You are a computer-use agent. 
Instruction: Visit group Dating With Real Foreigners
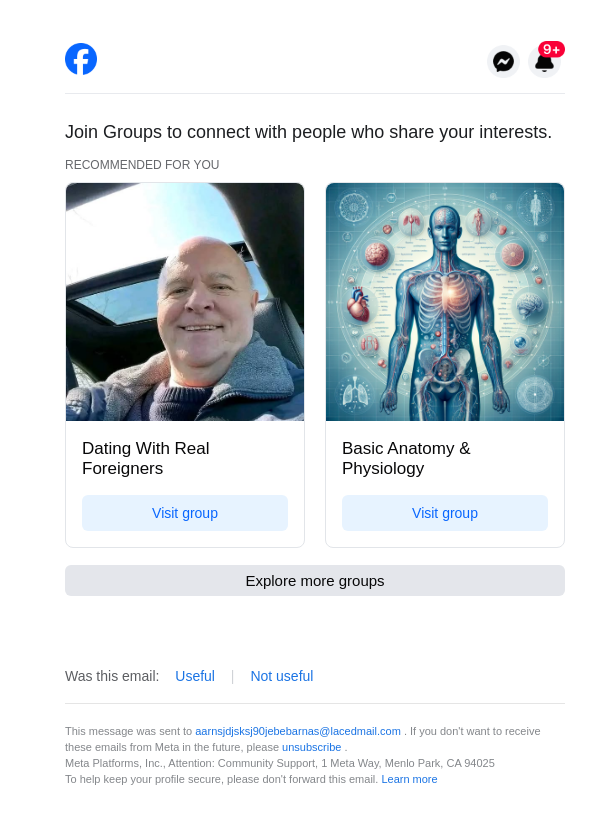(185, 513)
